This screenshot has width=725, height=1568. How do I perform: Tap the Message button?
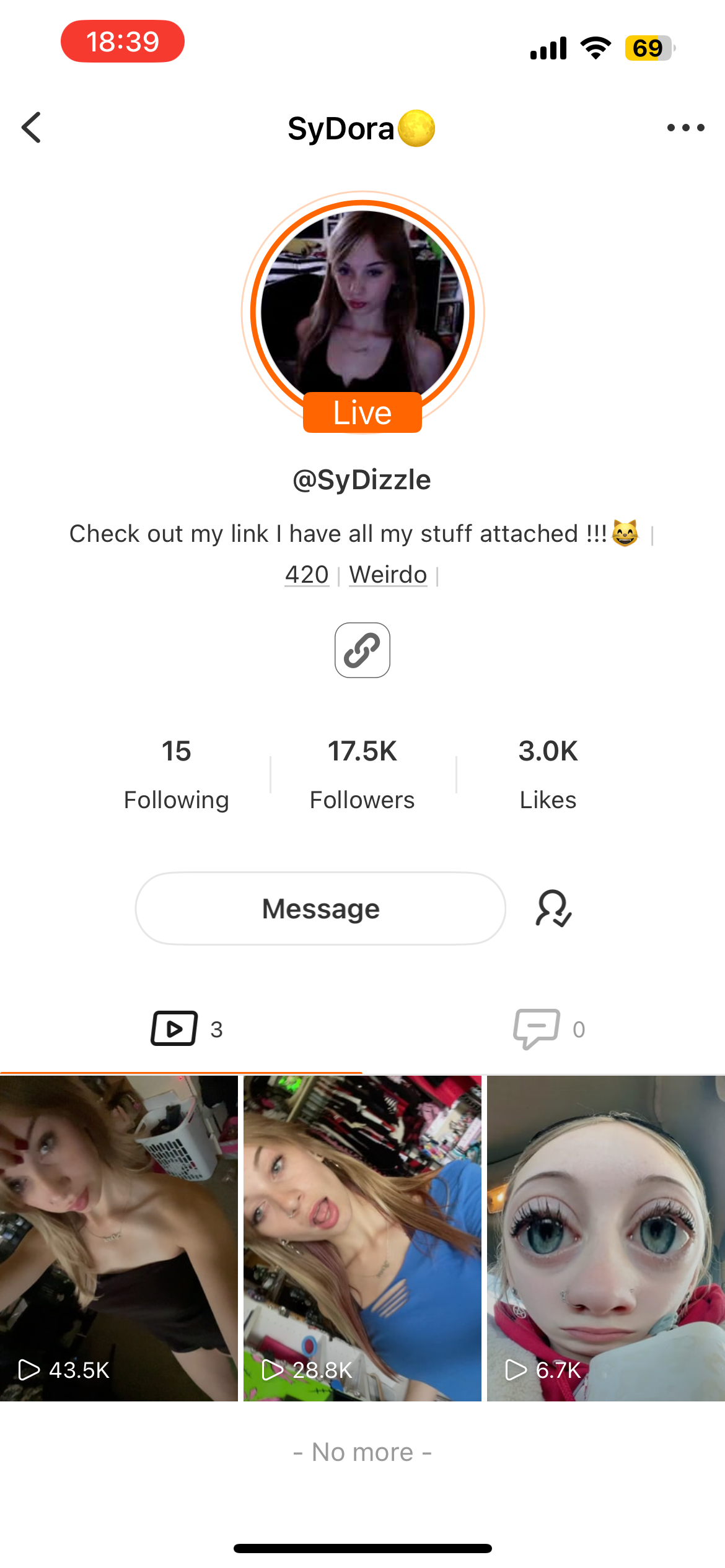pos(320,908)
